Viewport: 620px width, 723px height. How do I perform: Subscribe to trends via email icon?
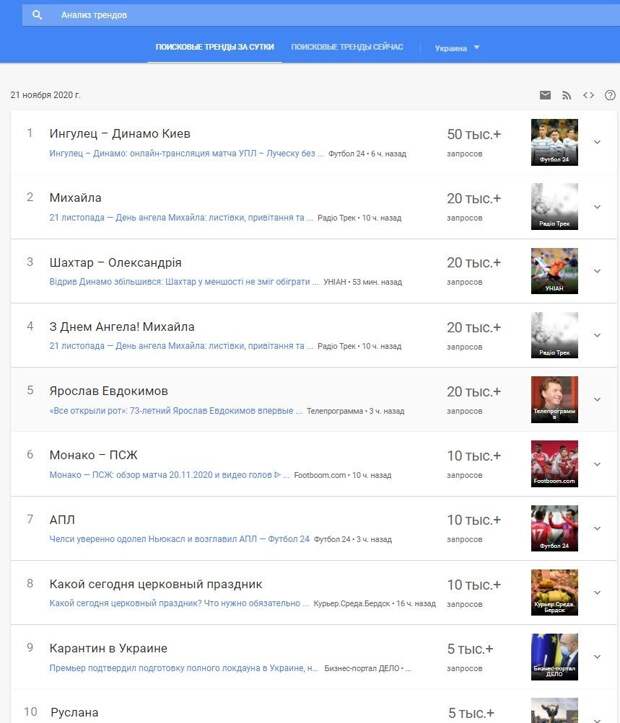tap(545, 95)
